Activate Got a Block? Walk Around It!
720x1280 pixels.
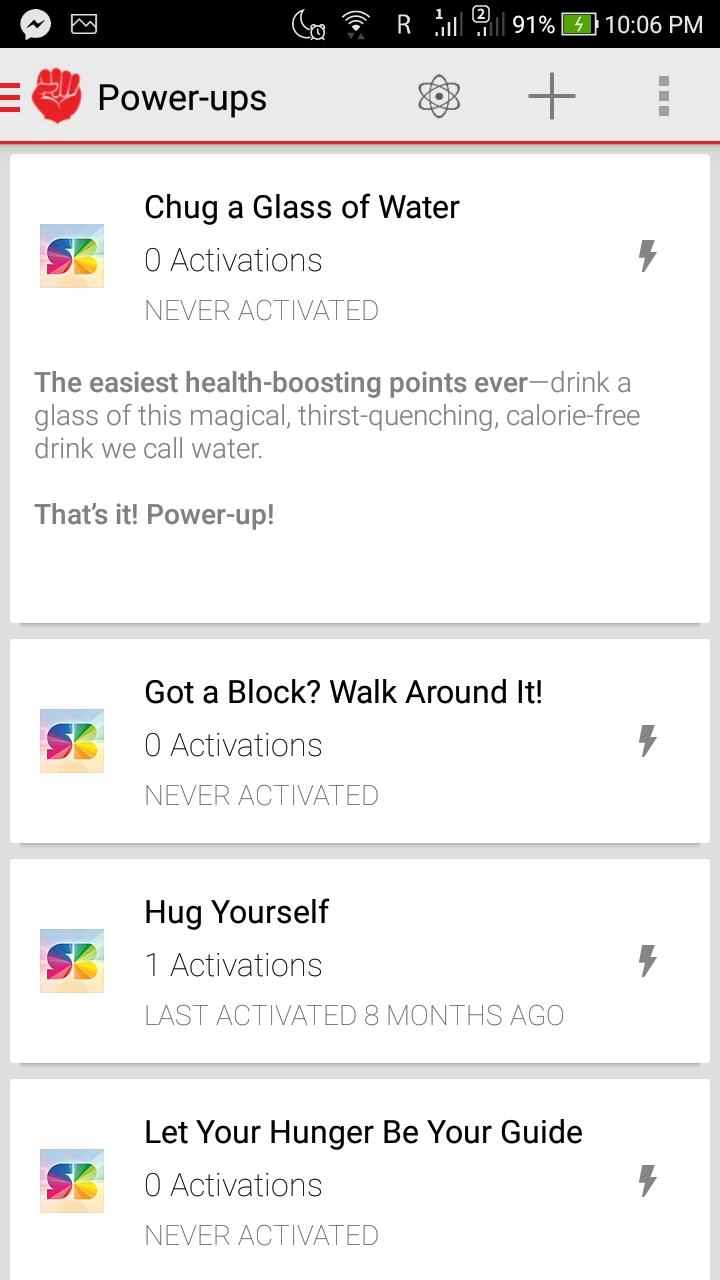click(x=648, y=742)
